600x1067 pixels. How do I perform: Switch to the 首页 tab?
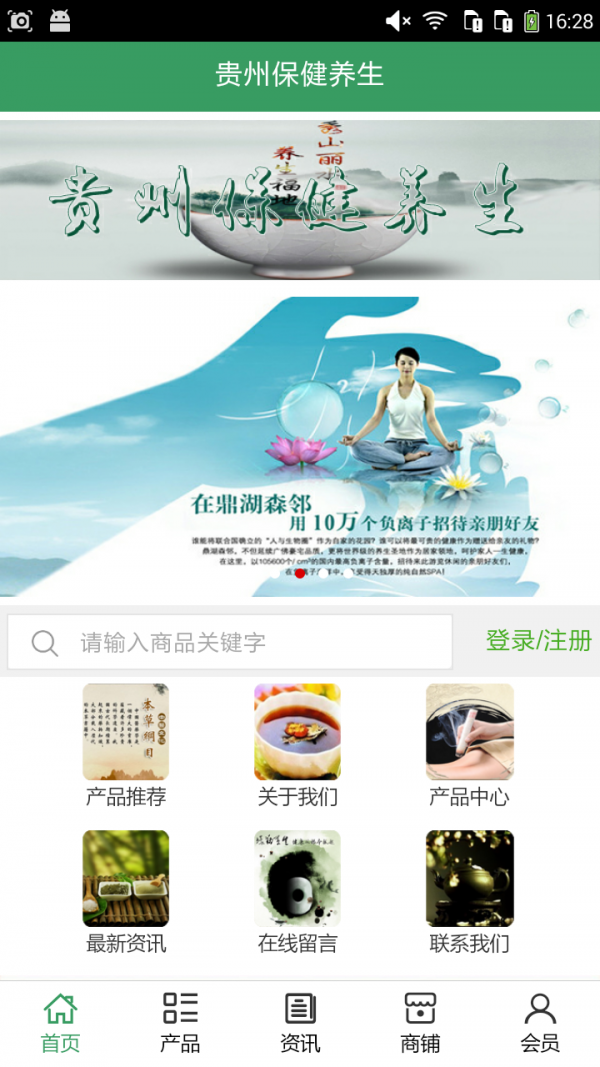click(x=60, y=1023)
